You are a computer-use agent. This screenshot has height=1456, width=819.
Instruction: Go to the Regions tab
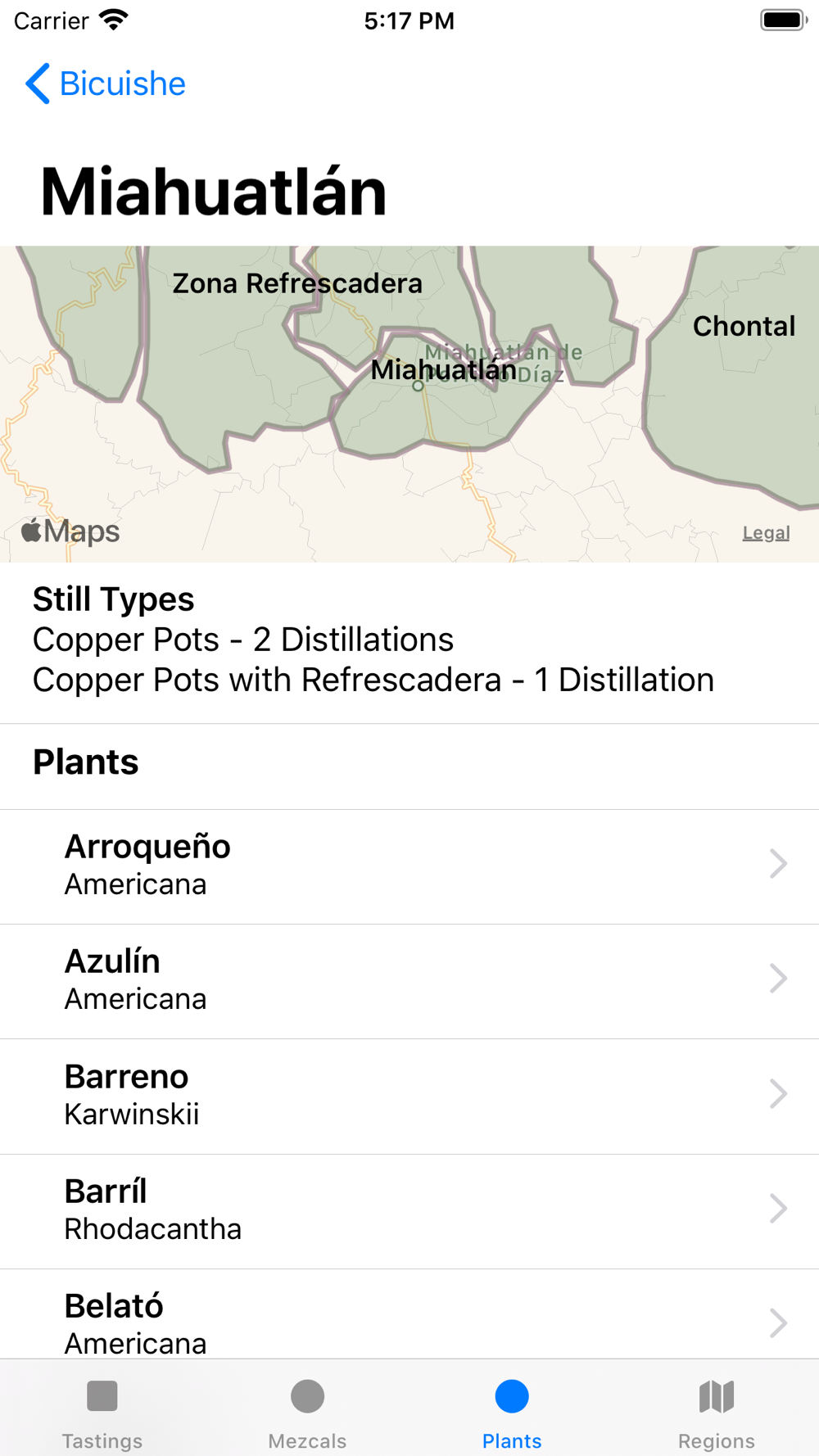pos(717,1413)
